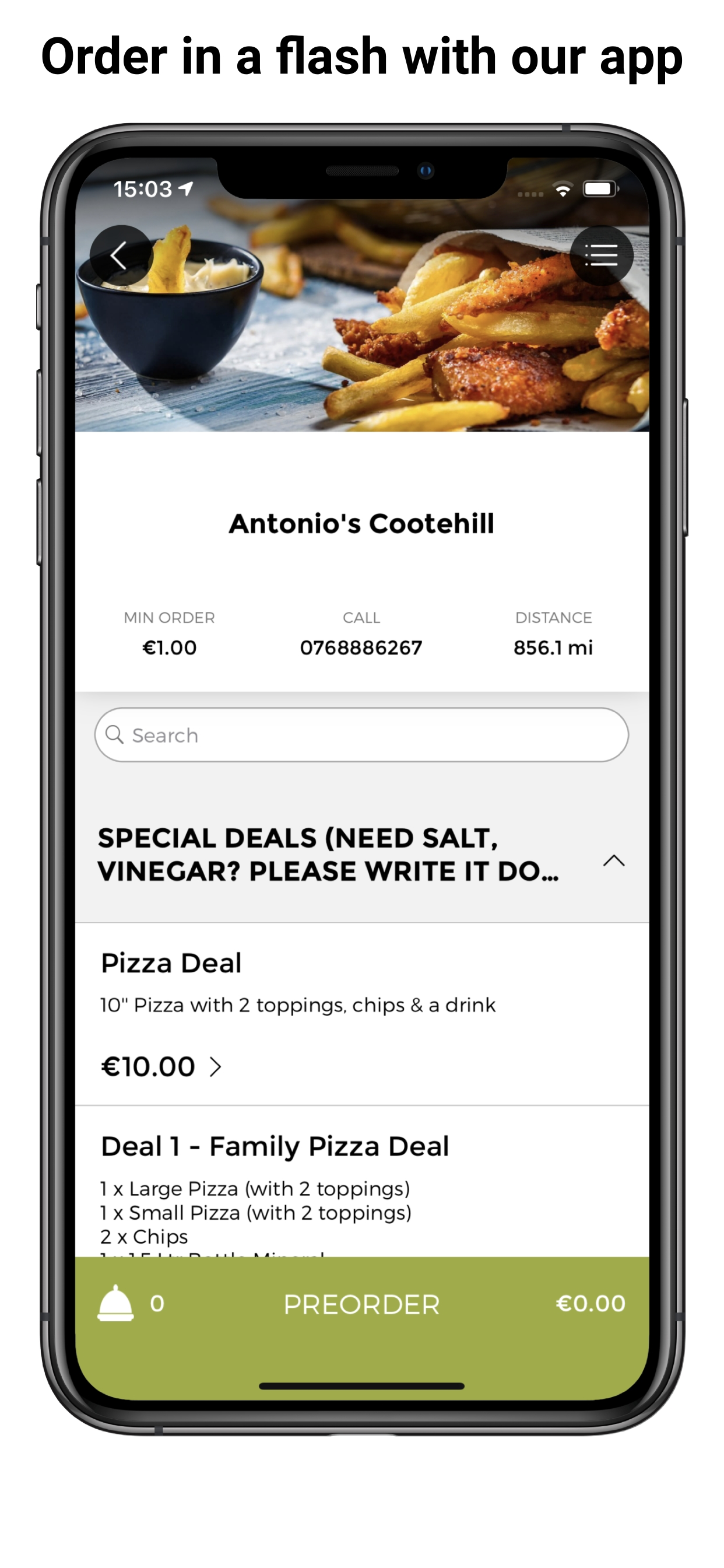724x1568 pixels.
Task: Tap the chevron next to €10.00
Action: coord(216,1066)
